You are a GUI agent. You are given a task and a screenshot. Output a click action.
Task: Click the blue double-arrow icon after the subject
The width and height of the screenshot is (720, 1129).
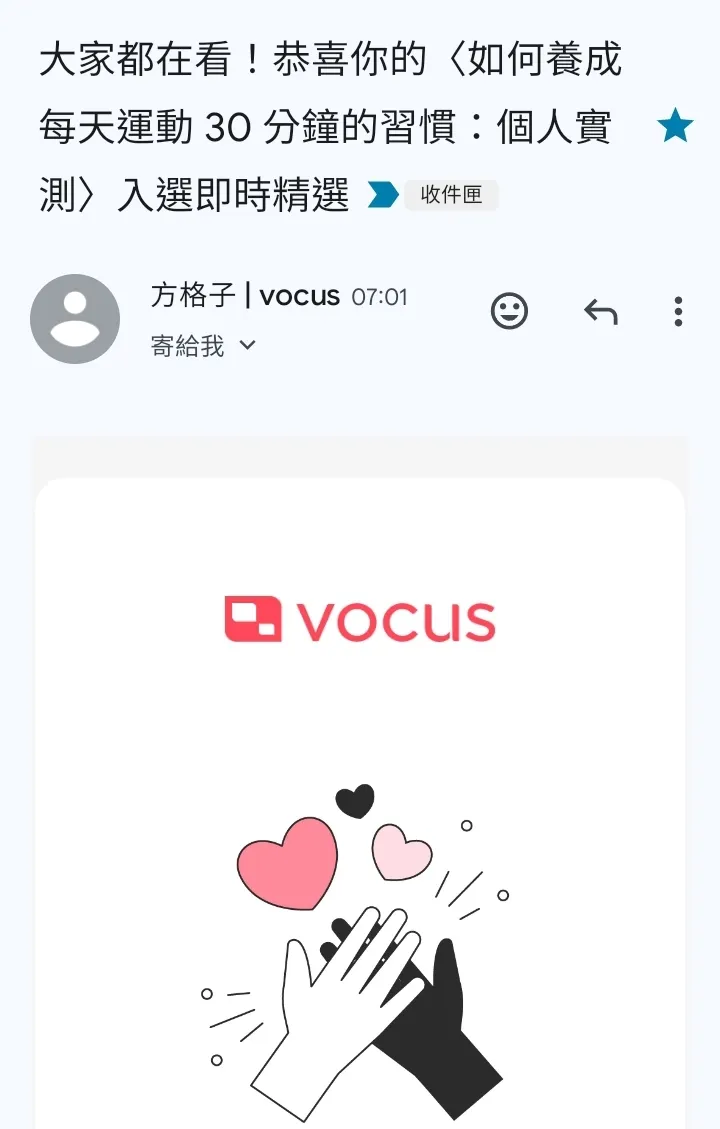385,194
